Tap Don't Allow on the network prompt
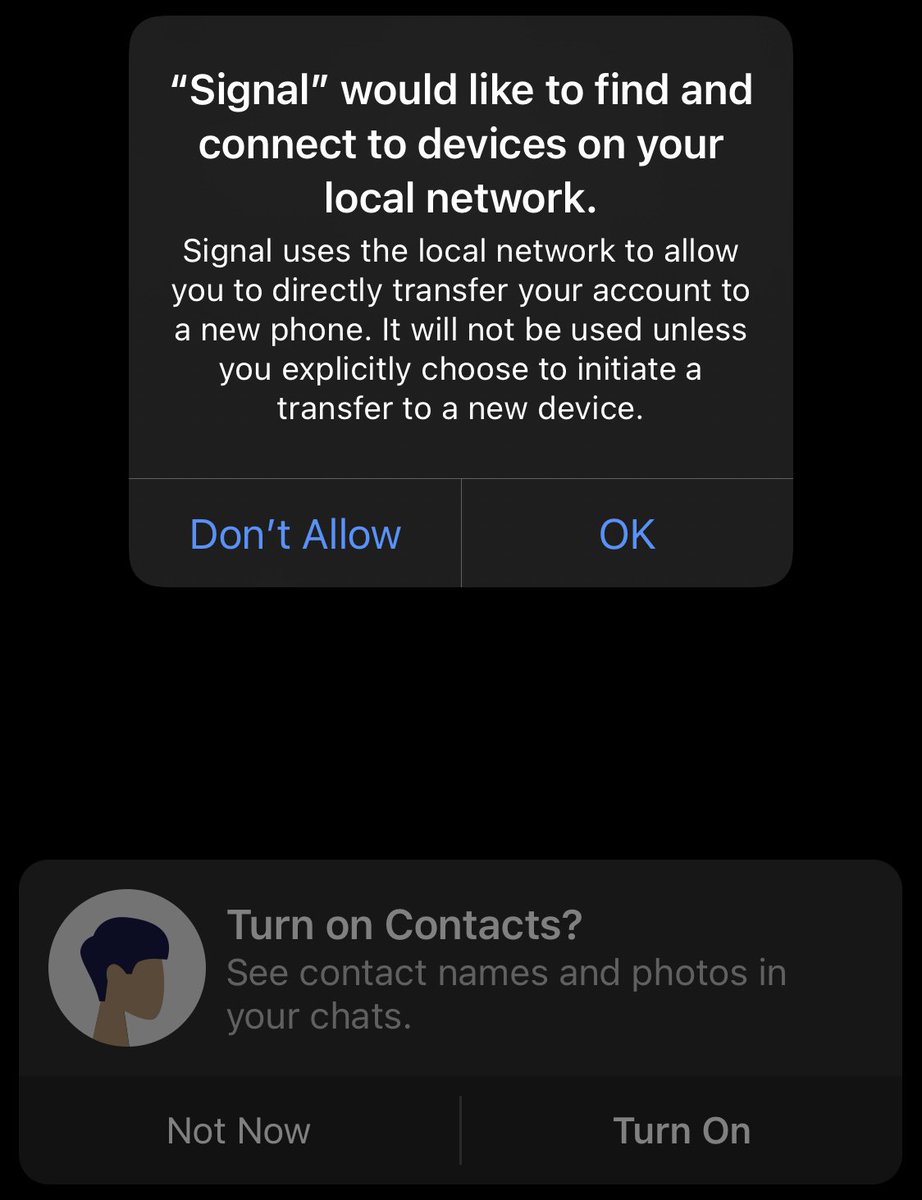This screenshot has height=1200, width=922. 295,534
